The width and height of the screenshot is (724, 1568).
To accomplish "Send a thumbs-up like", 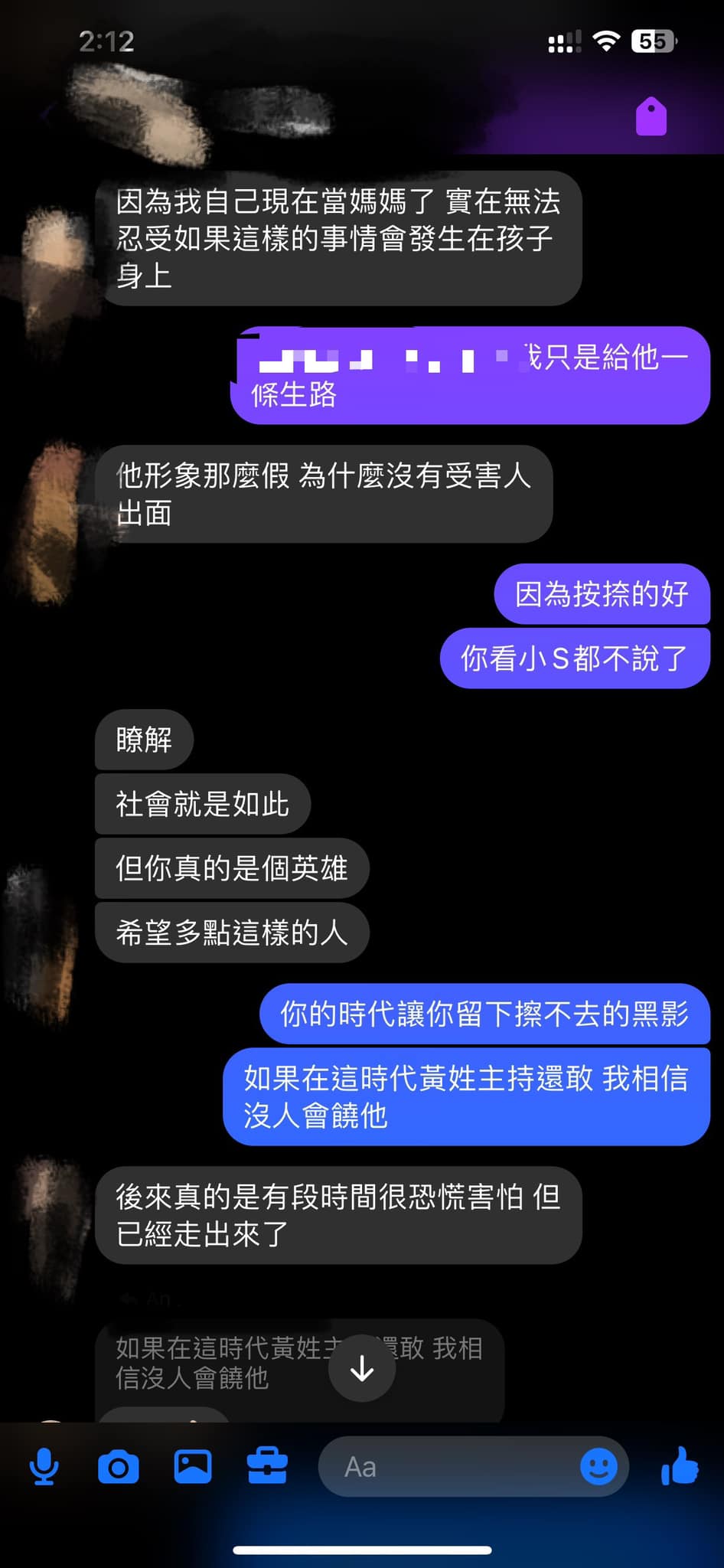I will [680, 1466].
